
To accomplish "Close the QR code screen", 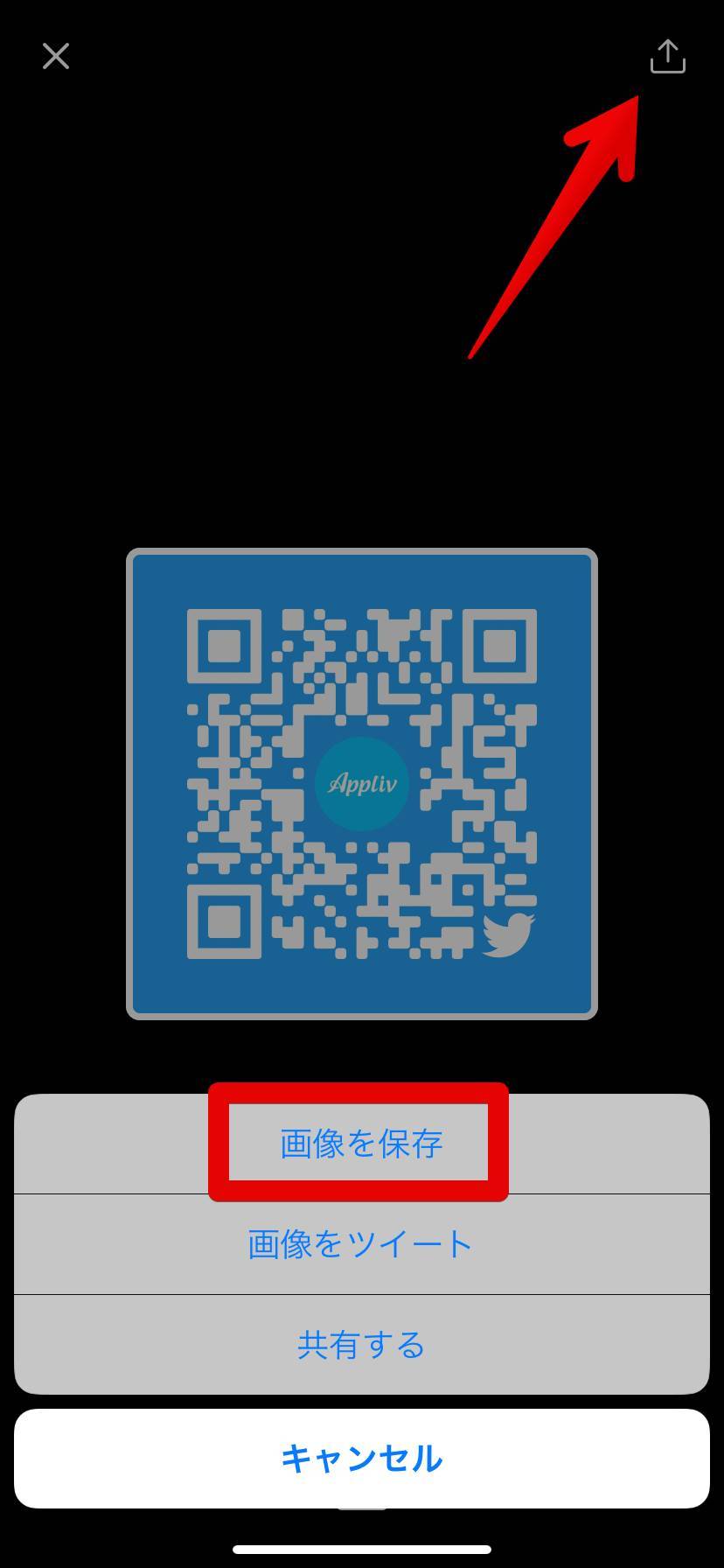I will (56, 57).
